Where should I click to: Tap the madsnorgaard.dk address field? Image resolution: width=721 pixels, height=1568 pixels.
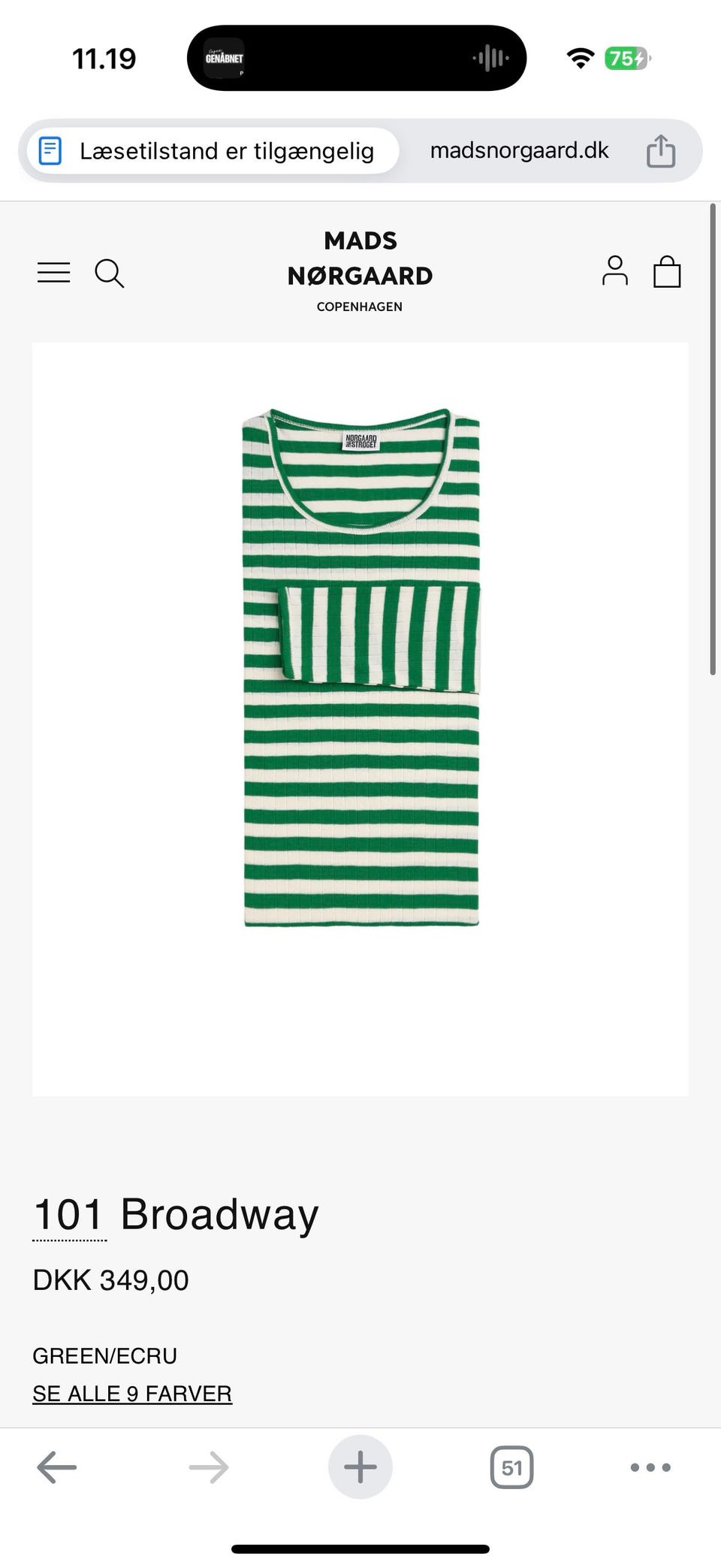pyautogui.click(x=519, y=151)
